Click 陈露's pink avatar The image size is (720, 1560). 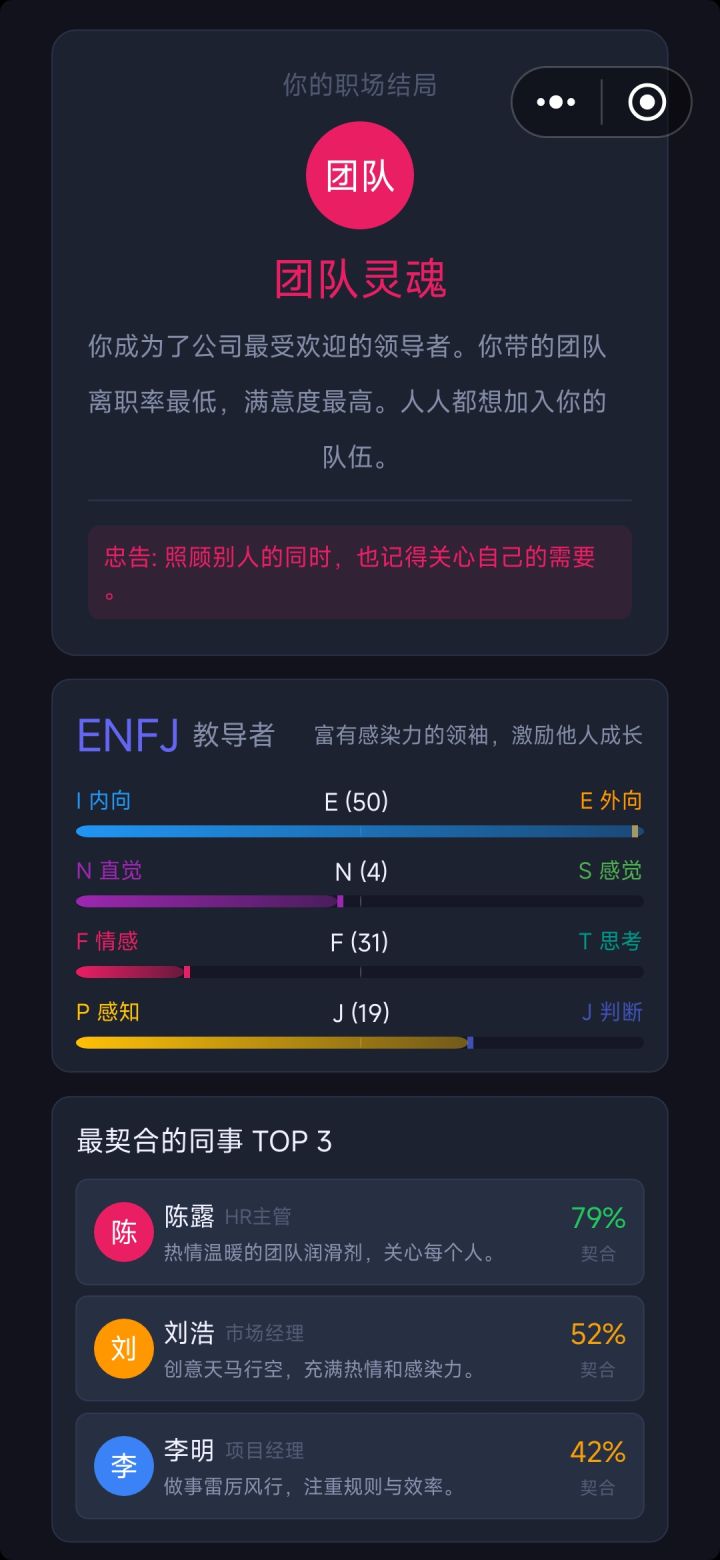click(123, 1232)
